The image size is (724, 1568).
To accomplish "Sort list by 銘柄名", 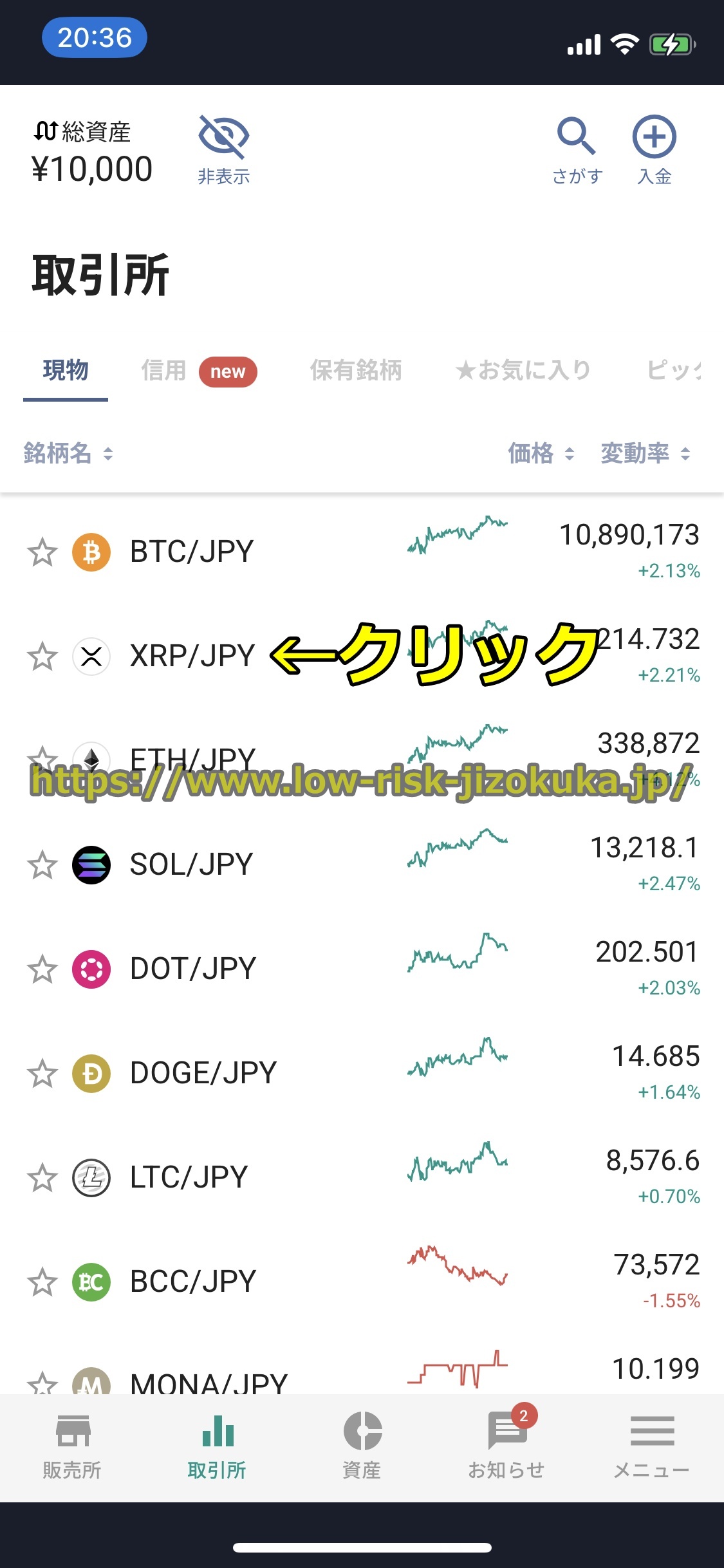I will point(68,454).
